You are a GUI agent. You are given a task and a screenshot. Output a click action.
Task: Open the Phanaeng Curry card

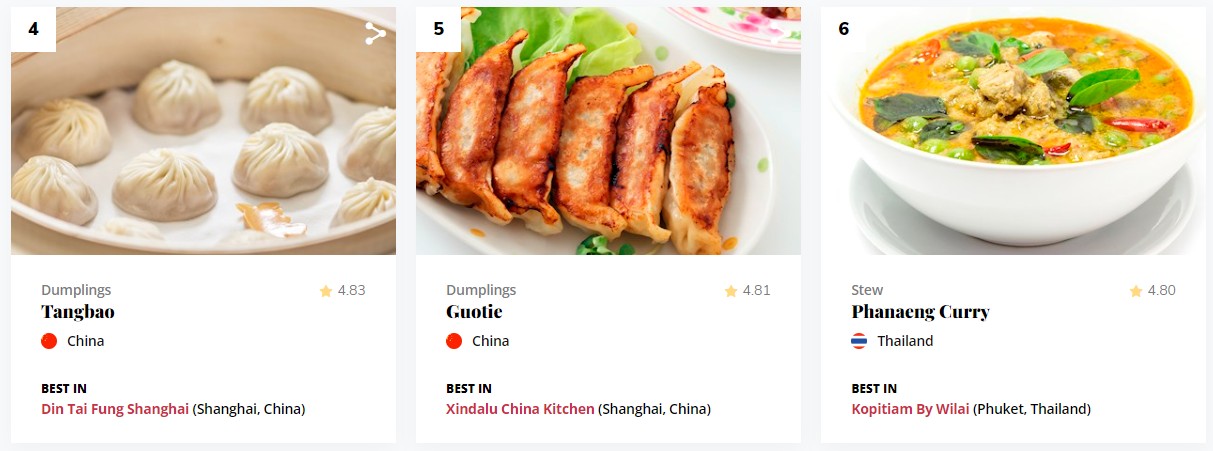pyautogui.click(x=920, y=312)
